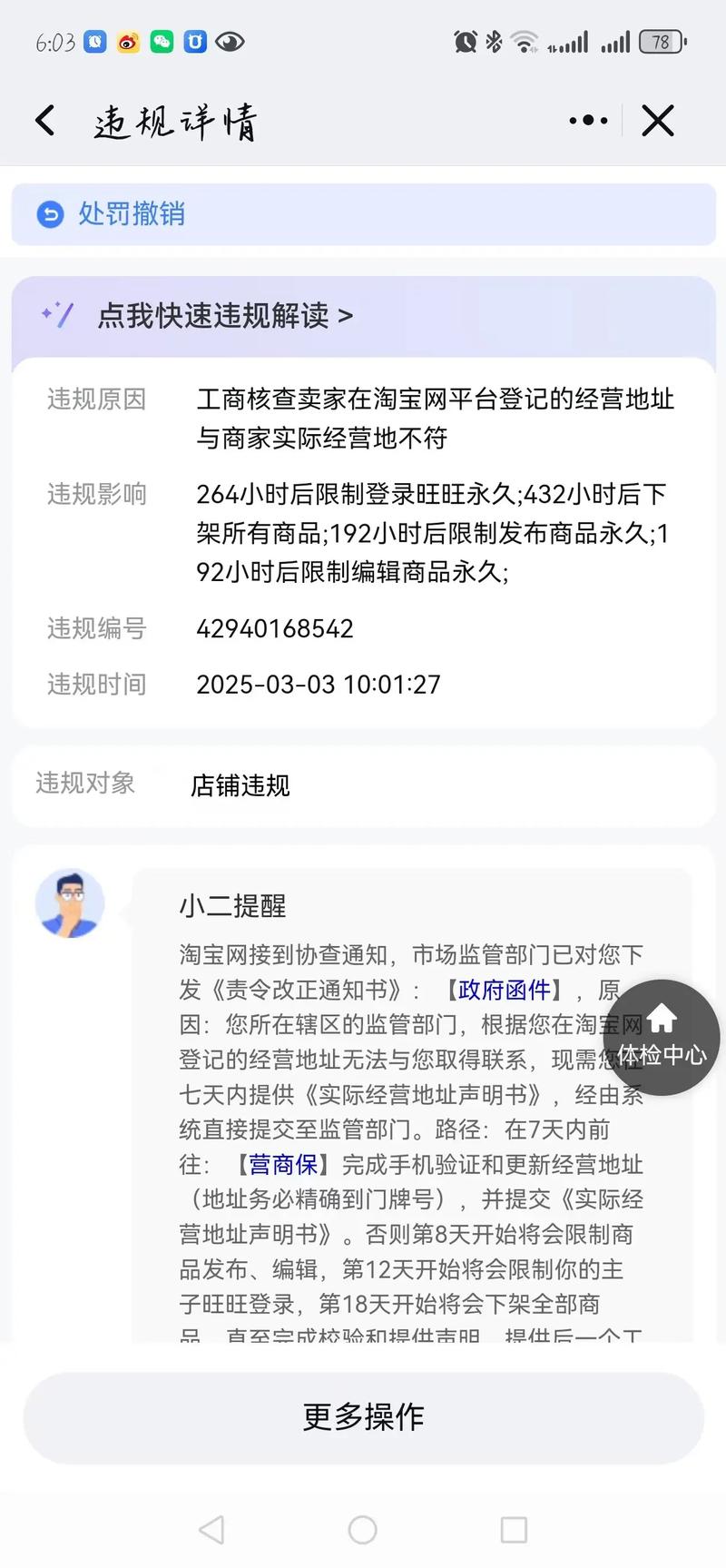Tap the Weibo icon in the status bar

[x=127, y=41]
